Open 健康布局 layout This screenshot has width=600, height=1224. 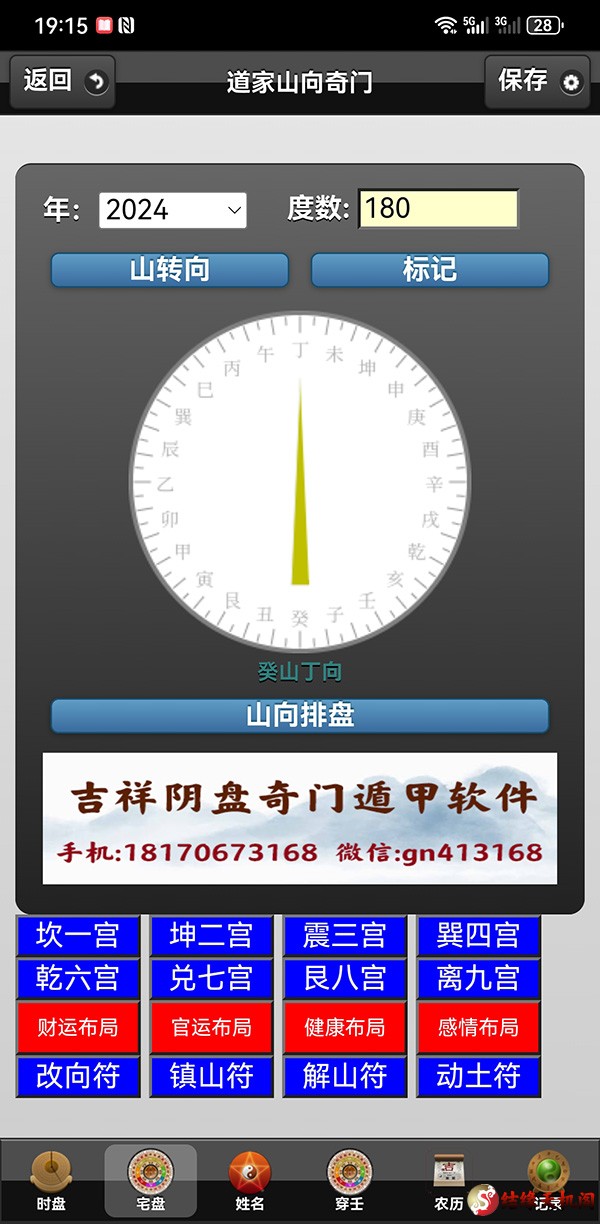(345, 1027)
